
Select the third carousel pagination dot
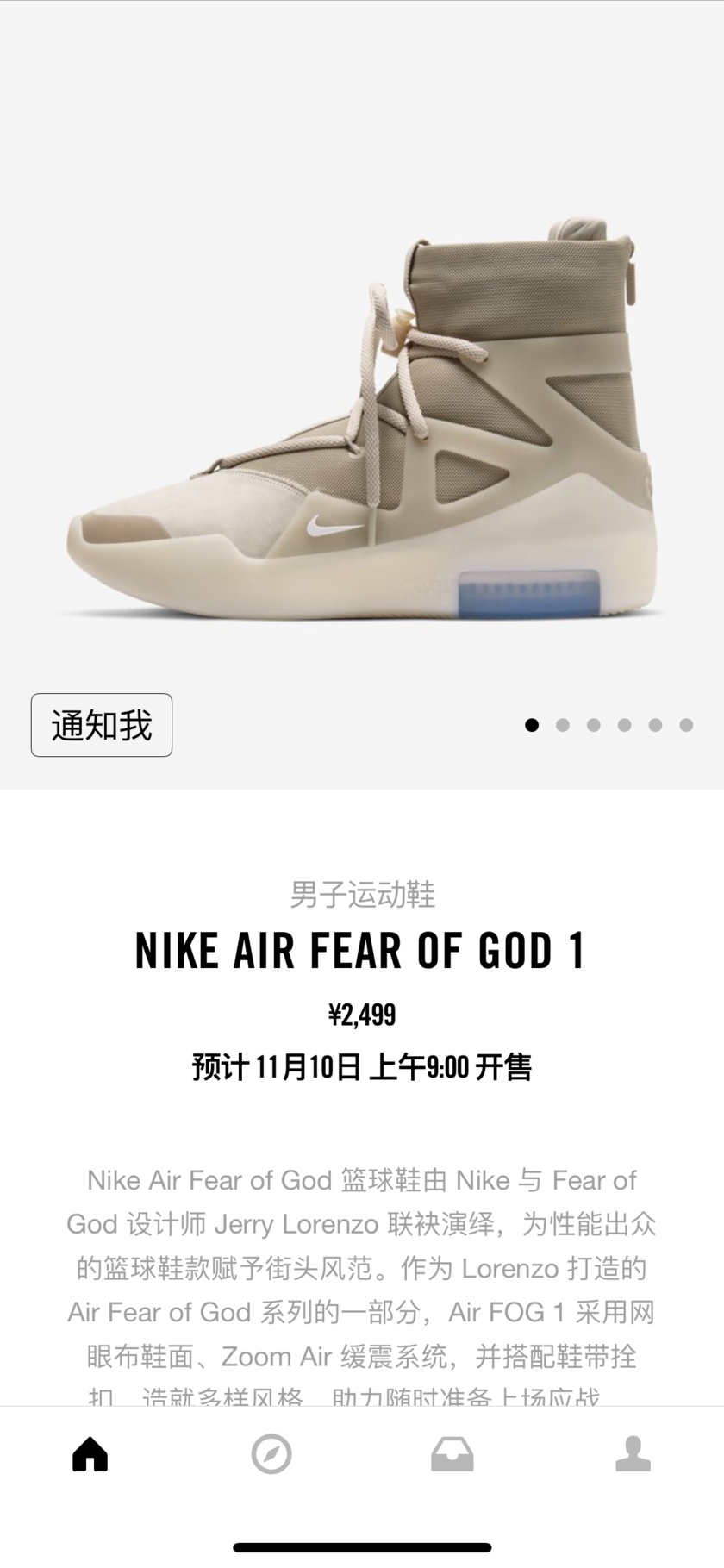tap(593, 725)
